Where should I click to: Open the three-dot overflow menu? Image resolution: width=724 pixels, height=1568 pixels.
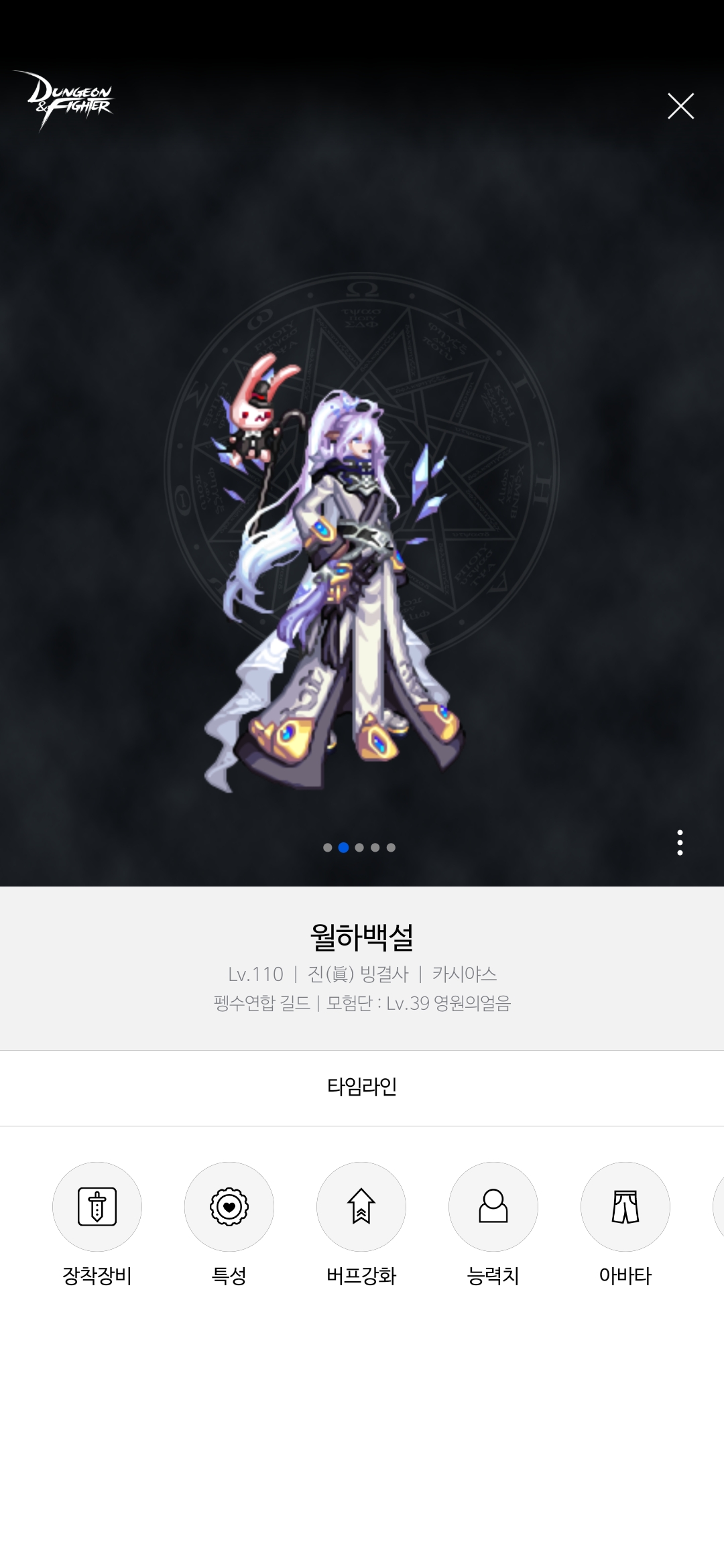680,842
